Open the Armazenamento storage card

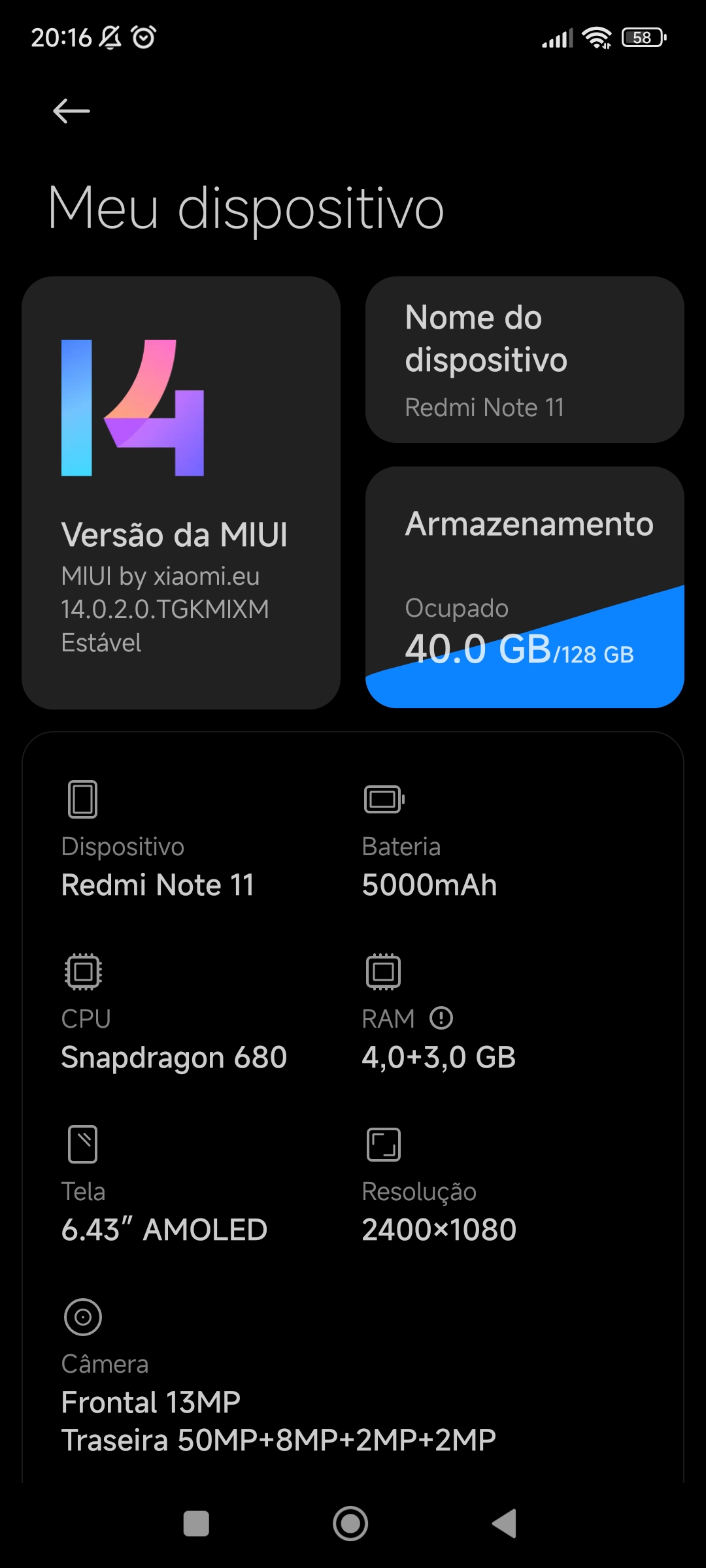point(525,587)
